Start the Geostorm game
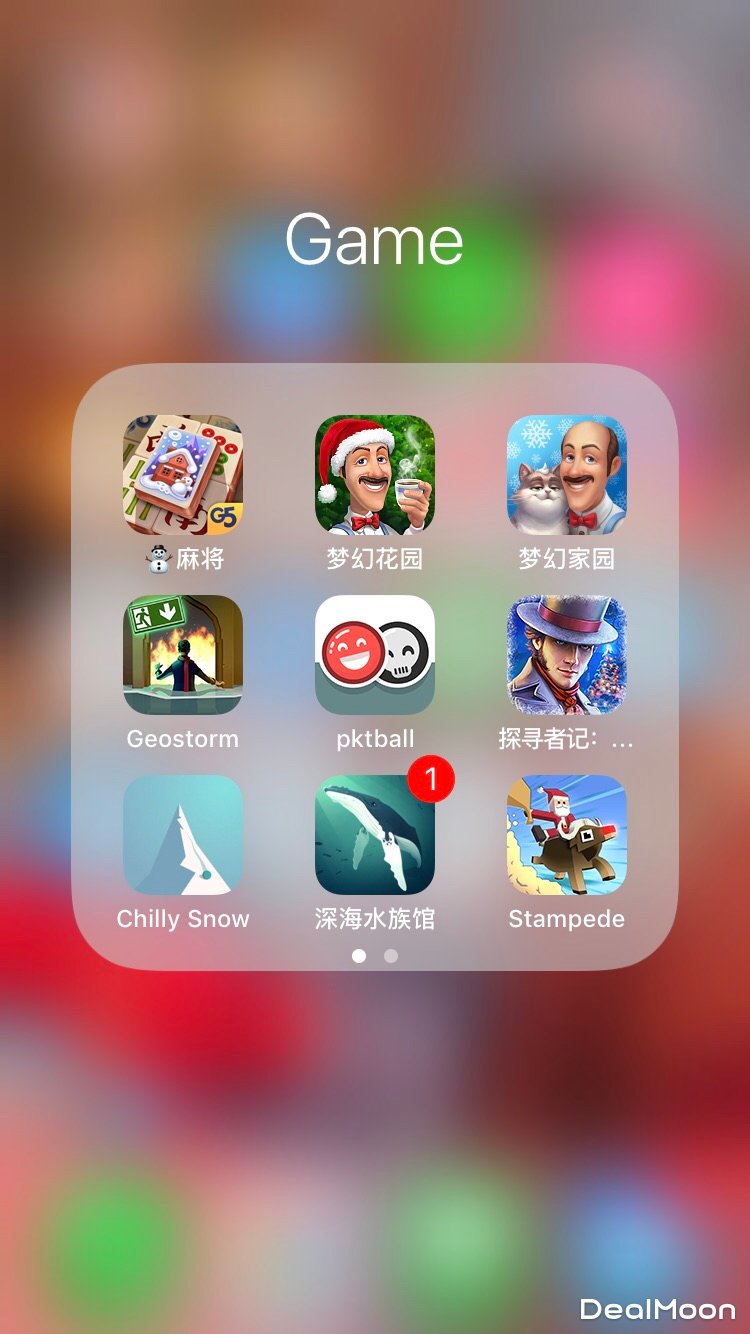This screenshot has height=1334, width=750. [183, 656]
